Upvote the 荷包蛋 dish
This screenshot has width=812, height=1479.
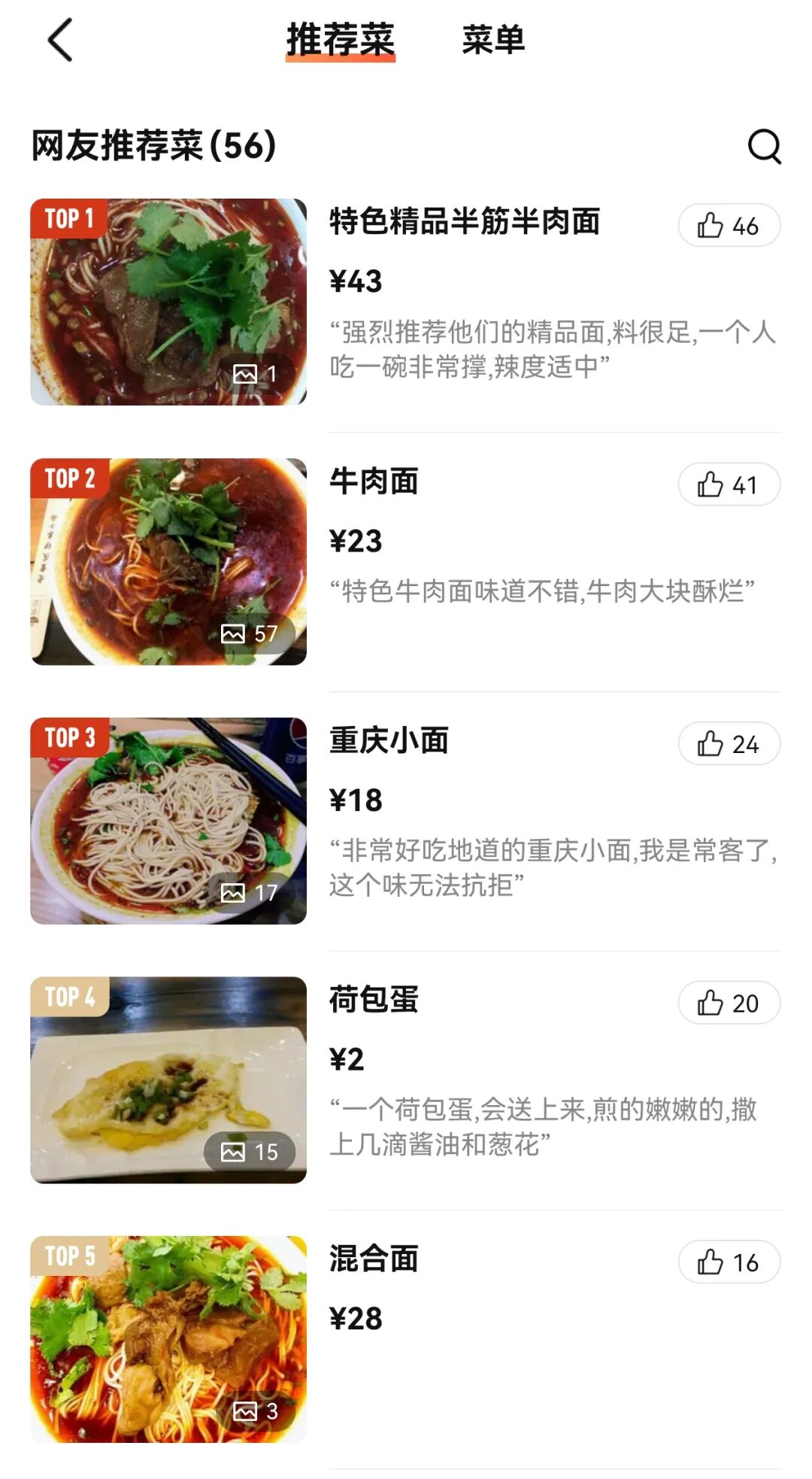[x=729, y=1003]
